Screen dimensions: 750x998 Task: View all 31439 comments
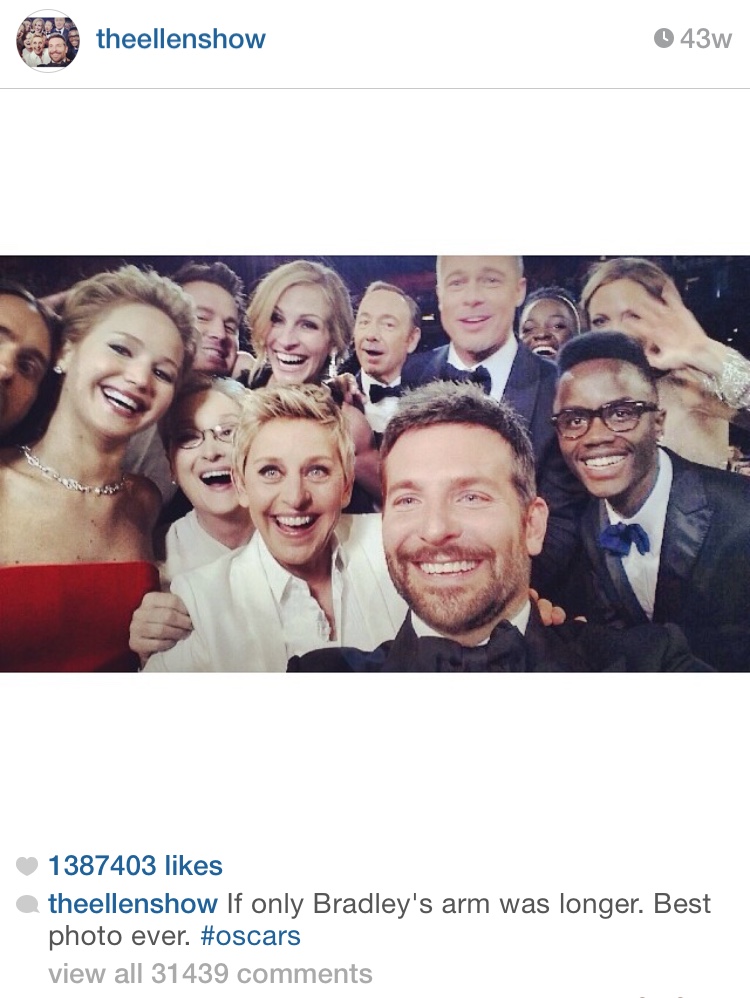[210, 973]
